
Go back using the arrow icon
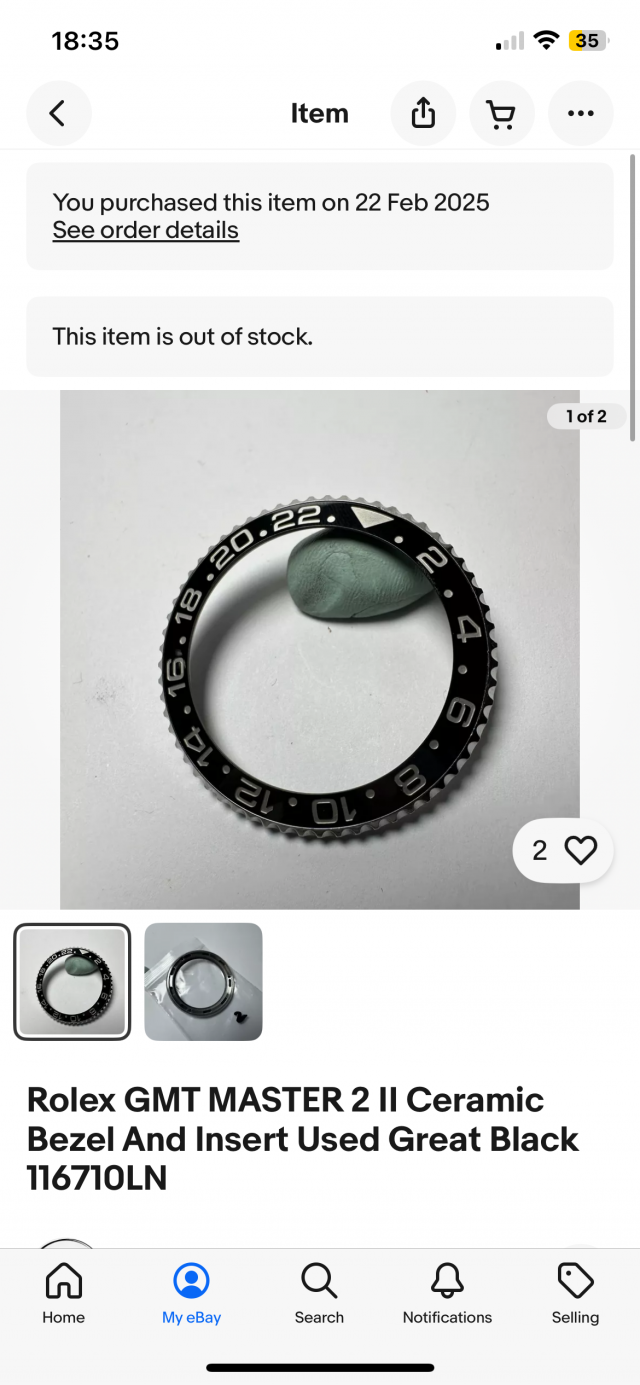tap(58, 114)
